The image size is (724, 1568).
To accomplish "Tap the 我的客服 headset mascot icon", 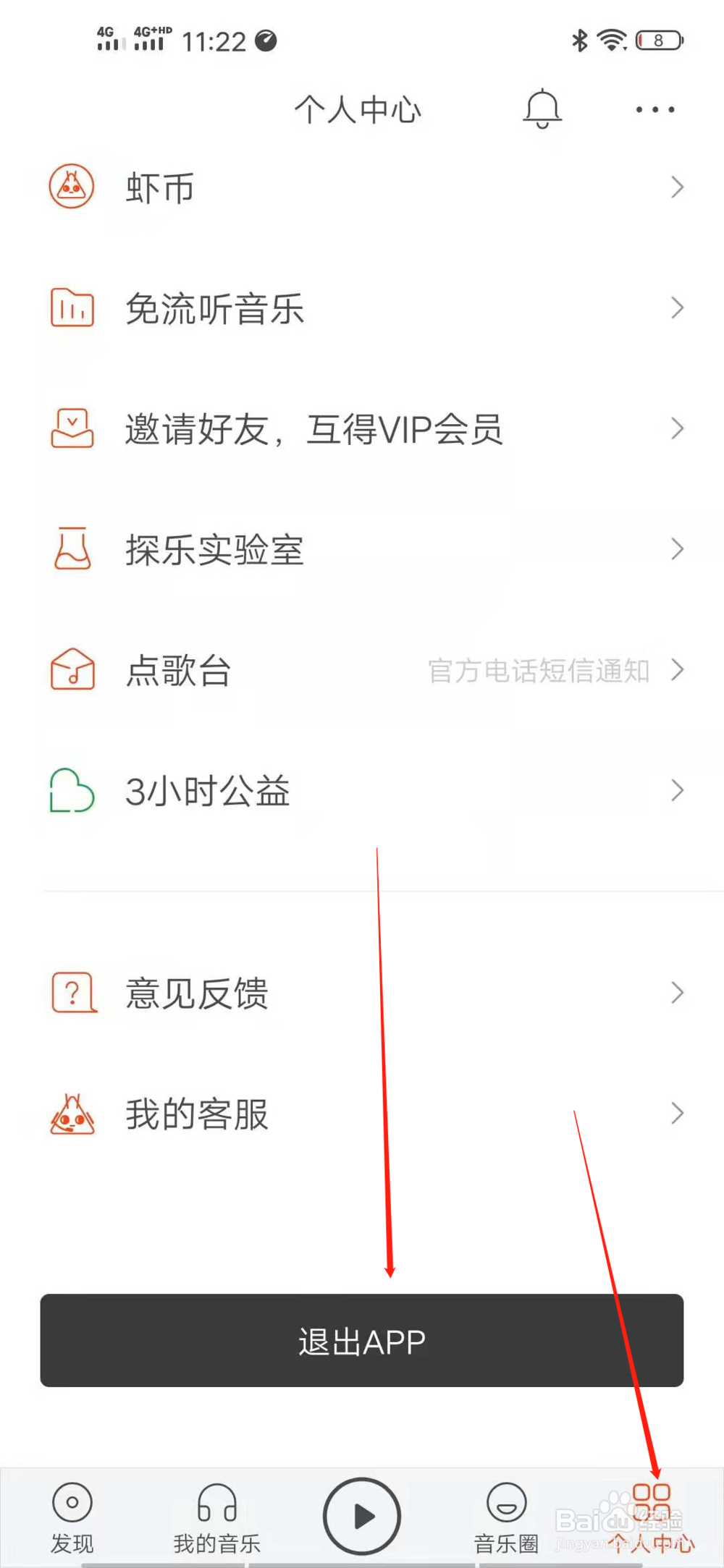I will [x=71, y=1114].
